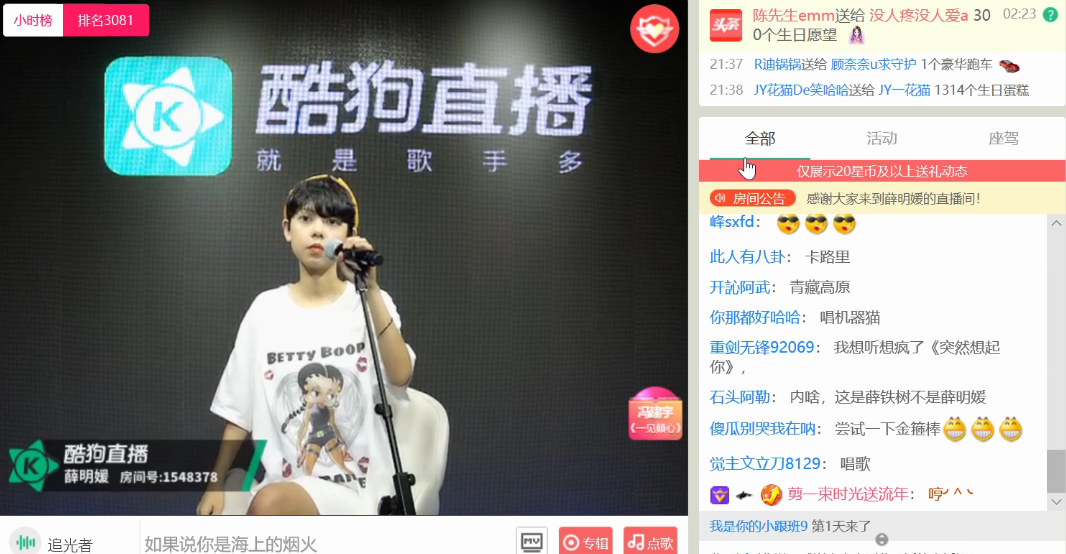Tap the MV button
Image resolution: width=1066 pixels, height=554 pixels.
pos(532,542)
